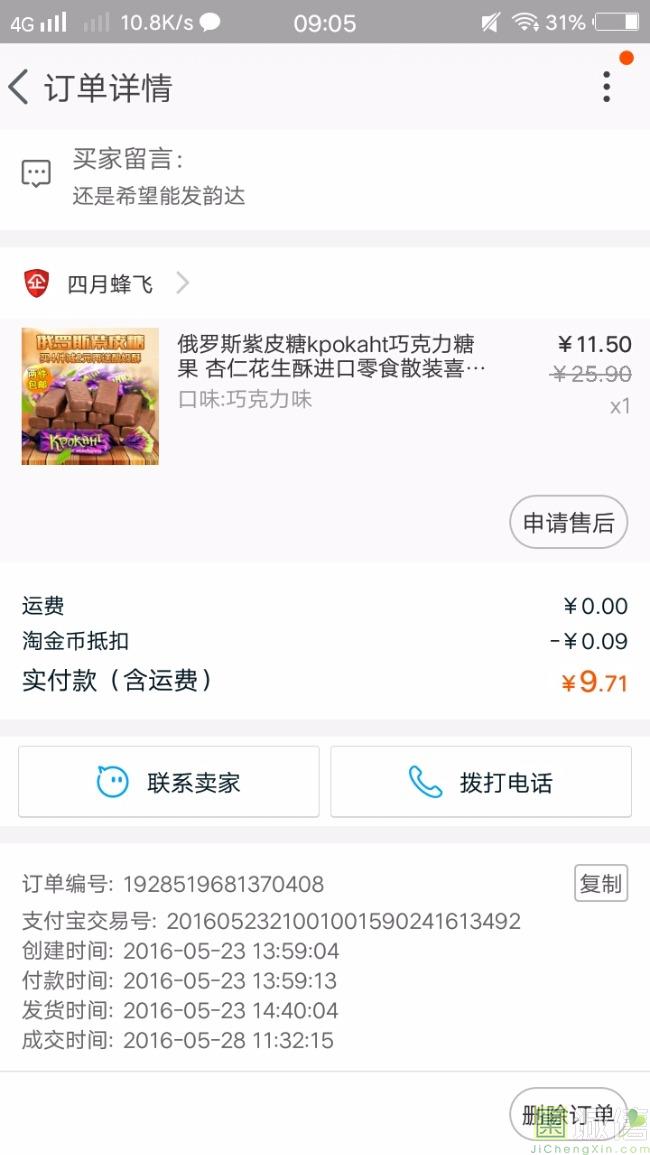Tap 申请售后 to request after-sales service
The height and width of the screenshot is (1155, 650).
click(x=568, y=523)
